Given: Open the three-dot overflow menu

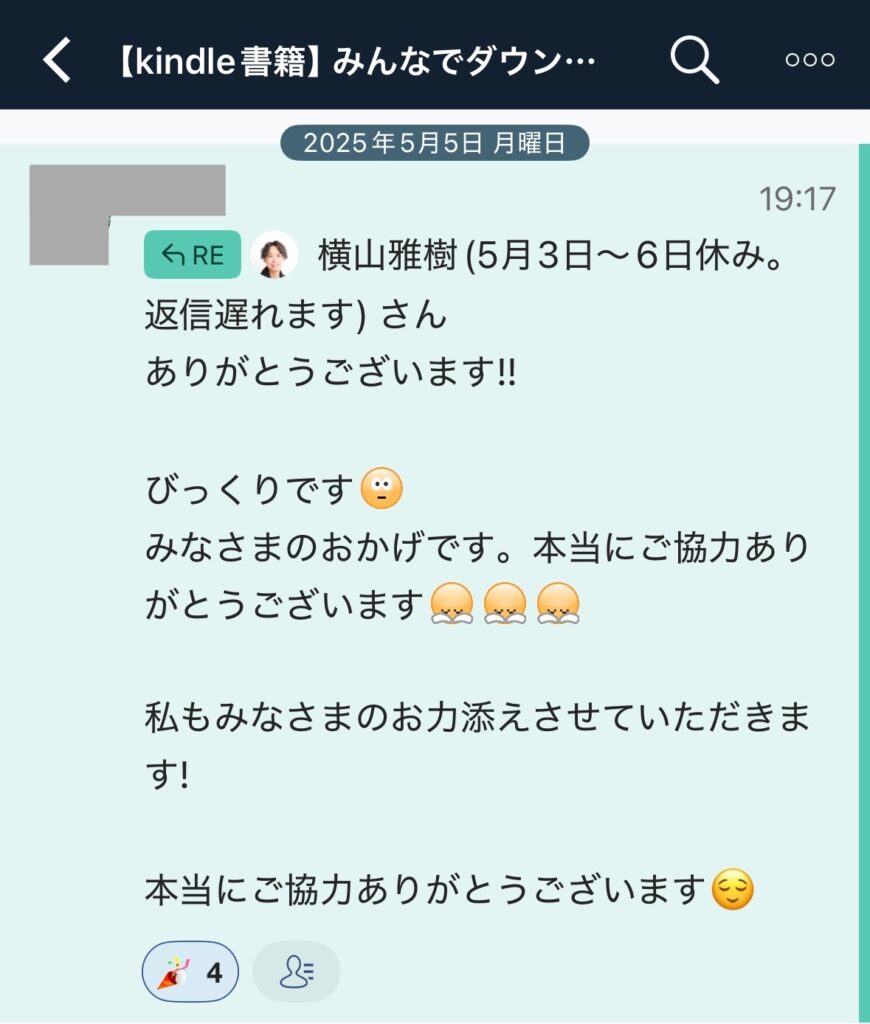Looking at the screenshot, I should (x=809, y=61).
